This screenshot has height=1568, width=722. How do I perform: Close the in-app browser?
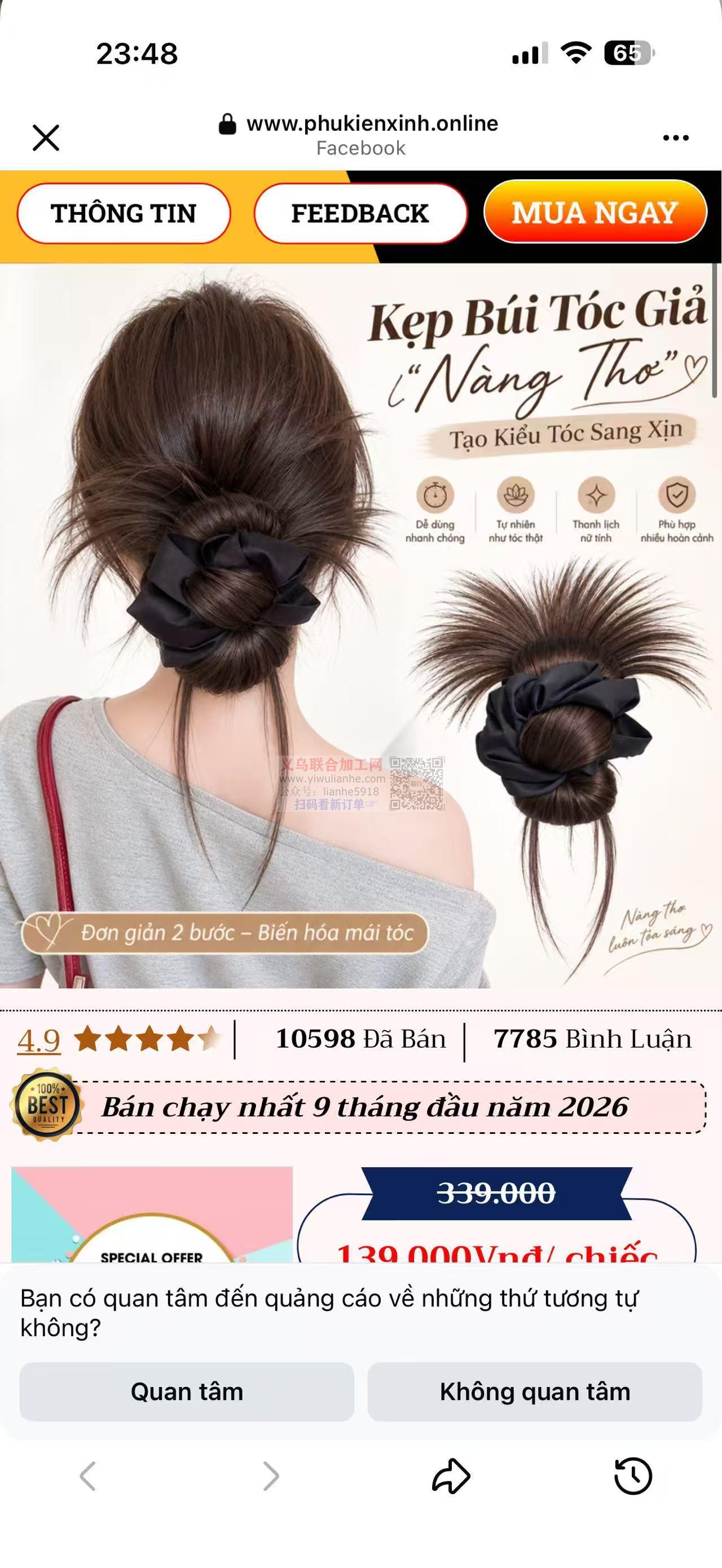(46, 138)
